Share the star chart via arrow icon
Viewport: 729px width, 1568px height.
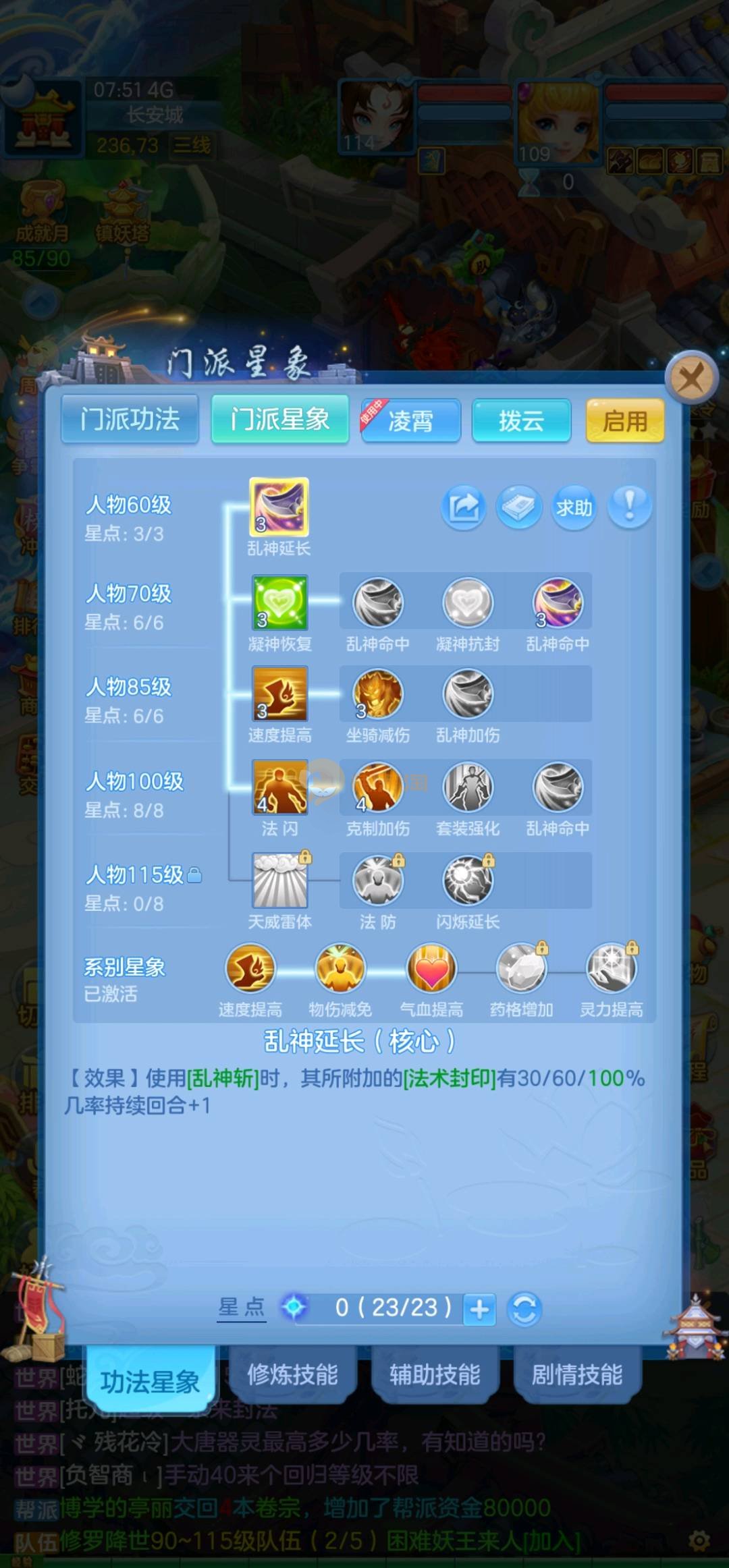pos(464,507)
